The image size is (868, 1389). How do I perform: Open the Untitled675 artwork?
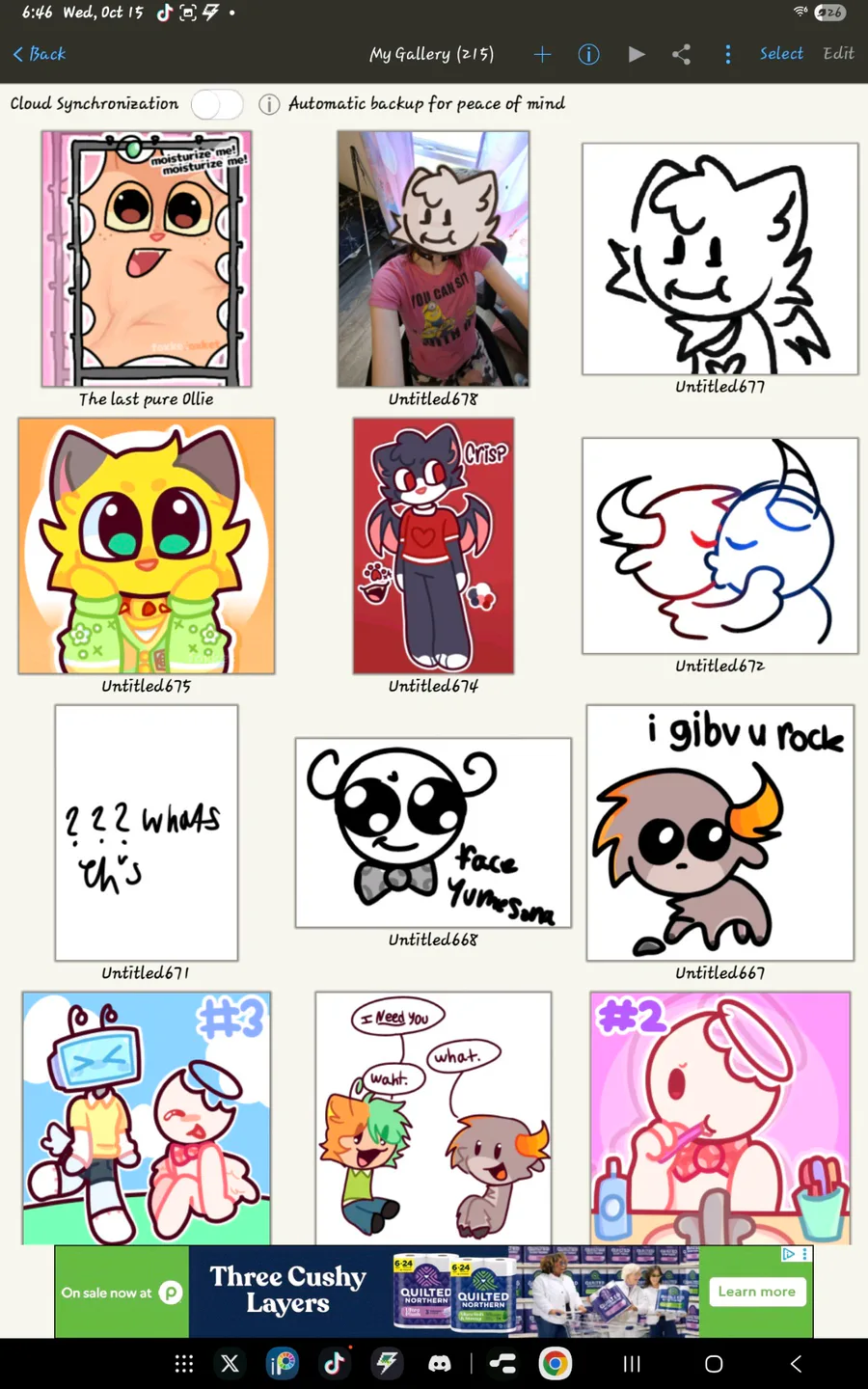147,546
